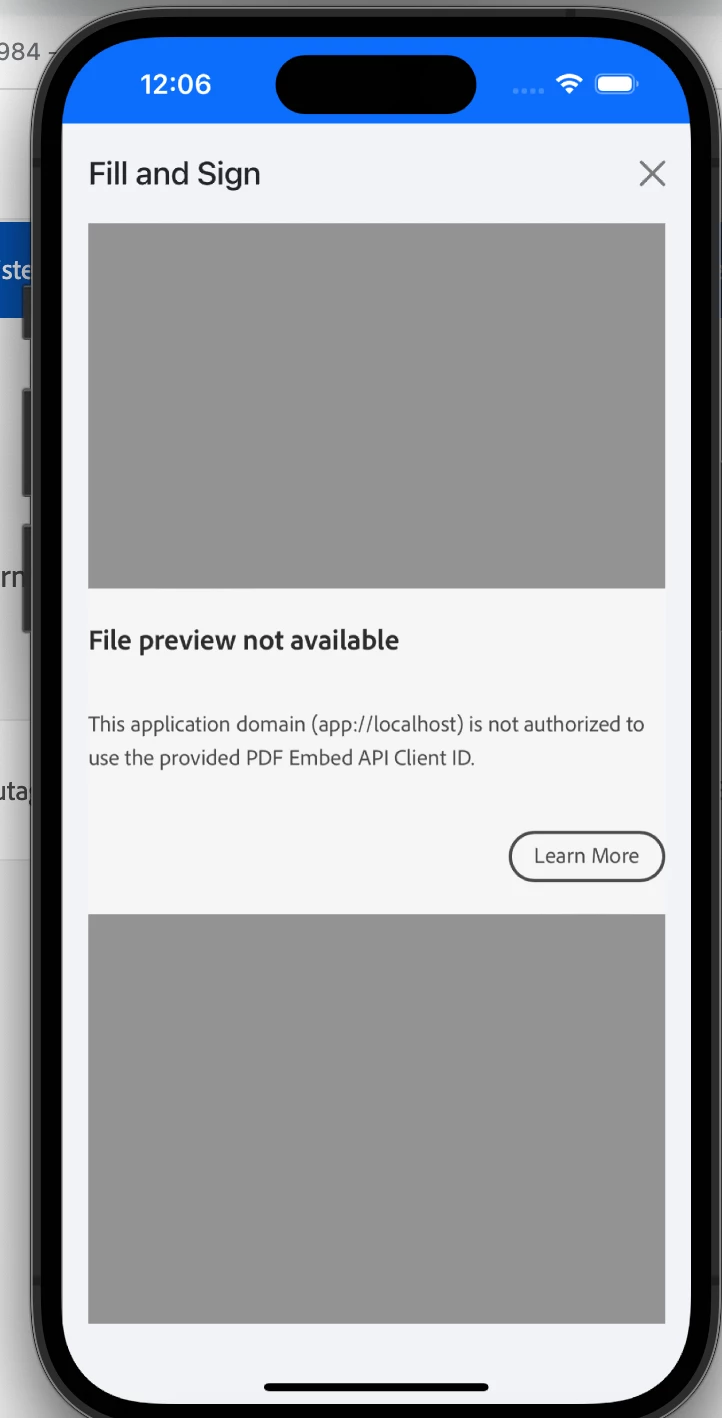Close the Fill and Sign dialog
The width and height of the screenshot is (722, 1418).
[652, 174]
